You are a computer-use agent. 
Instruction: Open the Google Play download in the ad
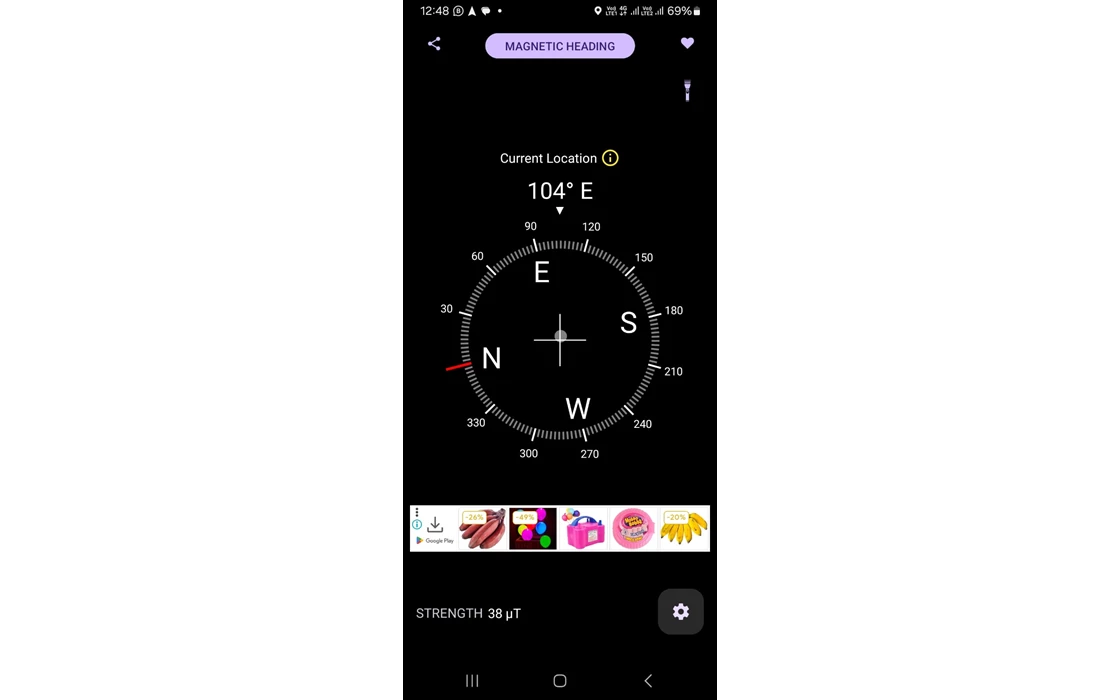pos(435,530)
